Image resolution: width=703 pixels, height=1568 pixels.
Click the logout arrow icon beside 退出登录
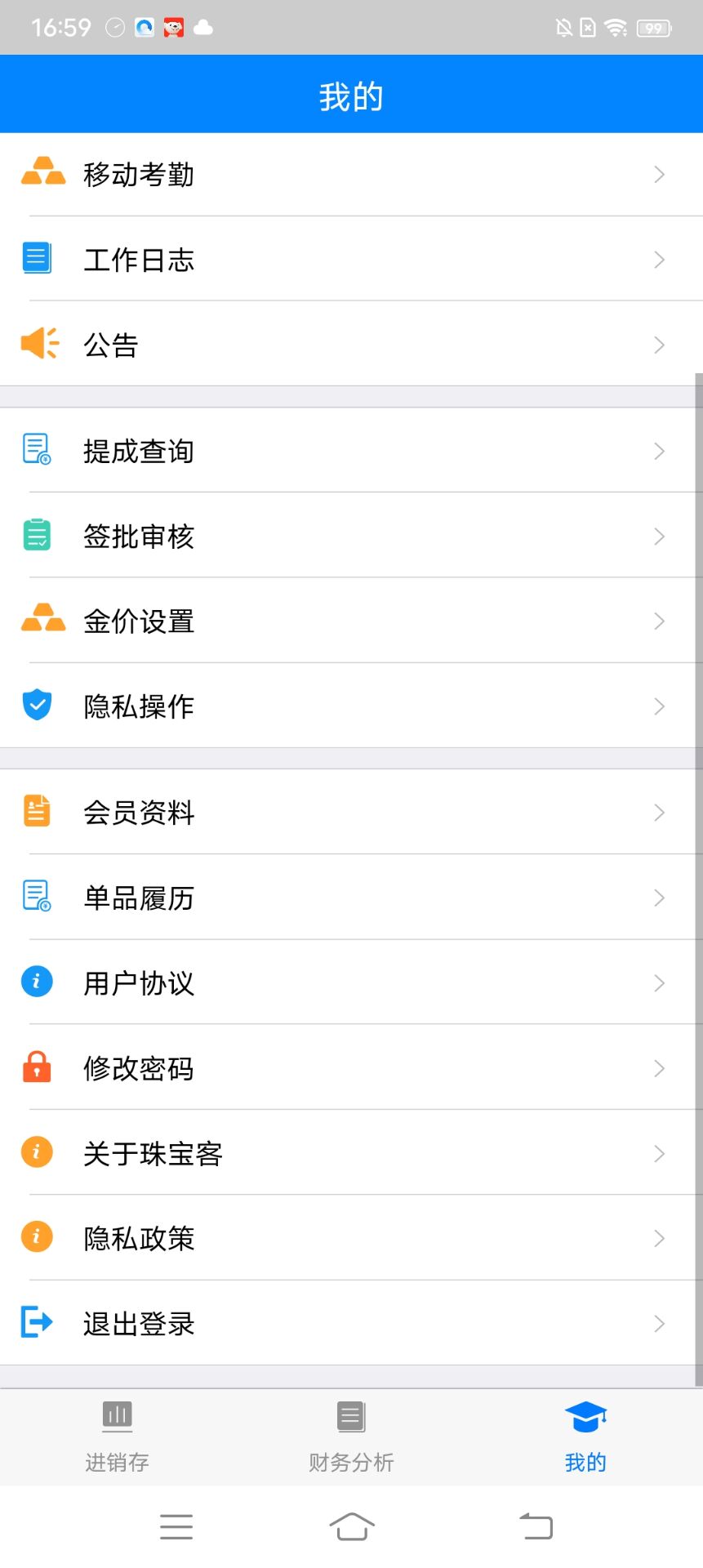36,1321
